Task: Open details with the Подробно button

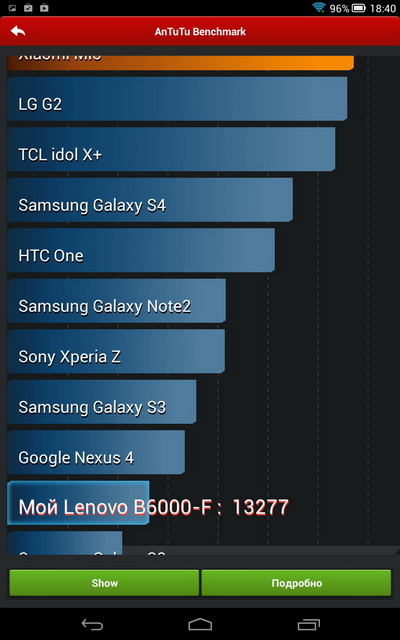Action: 296,583
